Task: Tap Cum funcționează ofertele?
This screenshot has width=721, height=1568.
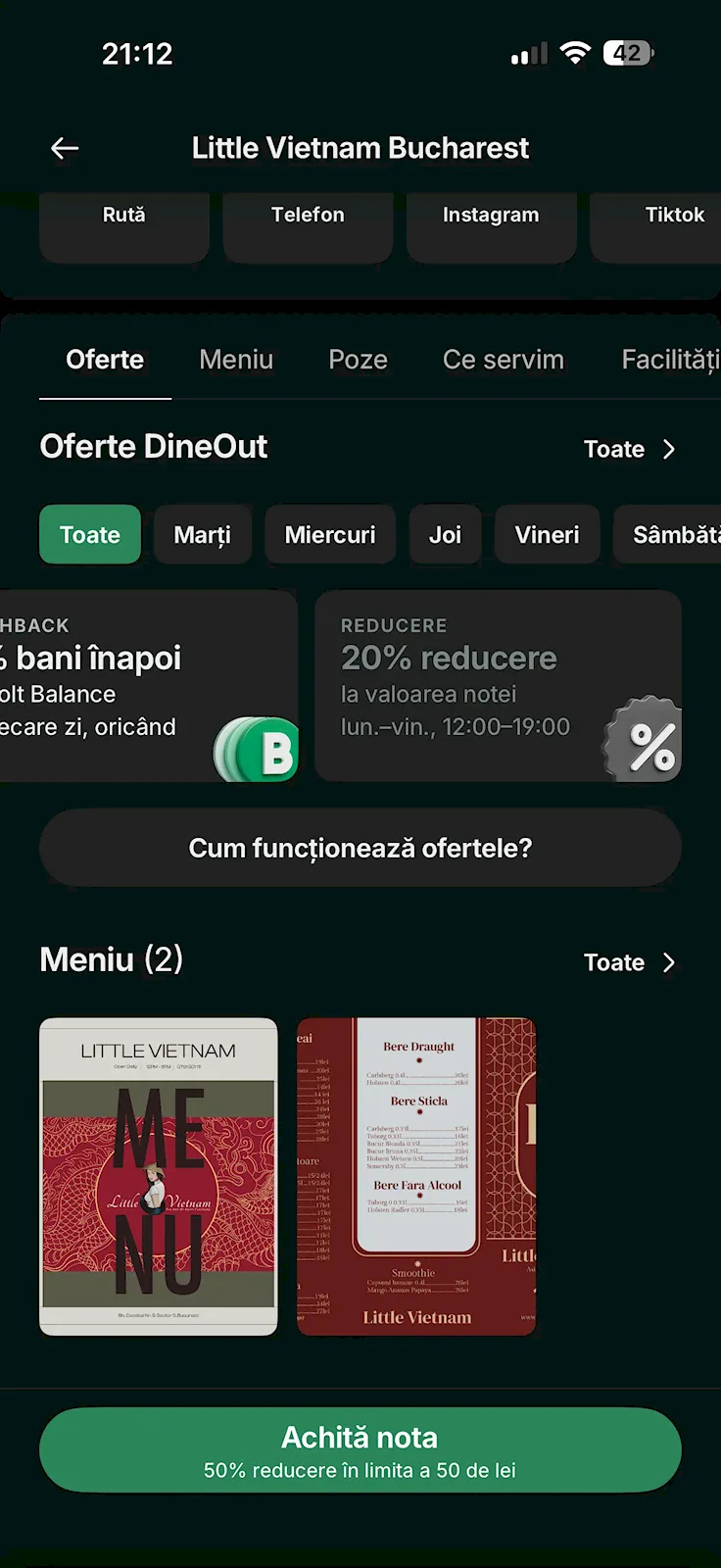Action: coord(360,848)
